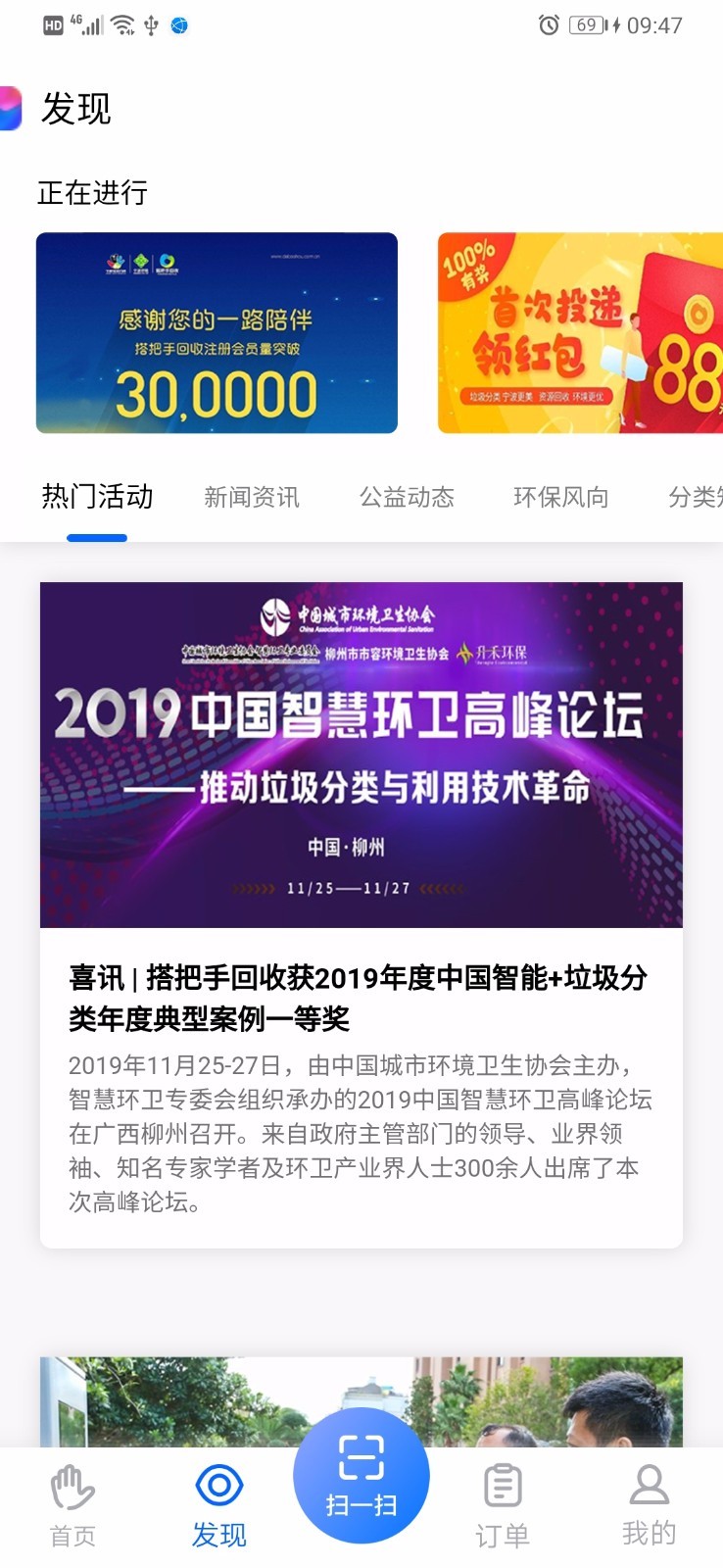Viewport: 723px width, 1568px height.
Task: Switch to the 公益动态 tab
Action: pyautogui.click(x=407, y=497)
